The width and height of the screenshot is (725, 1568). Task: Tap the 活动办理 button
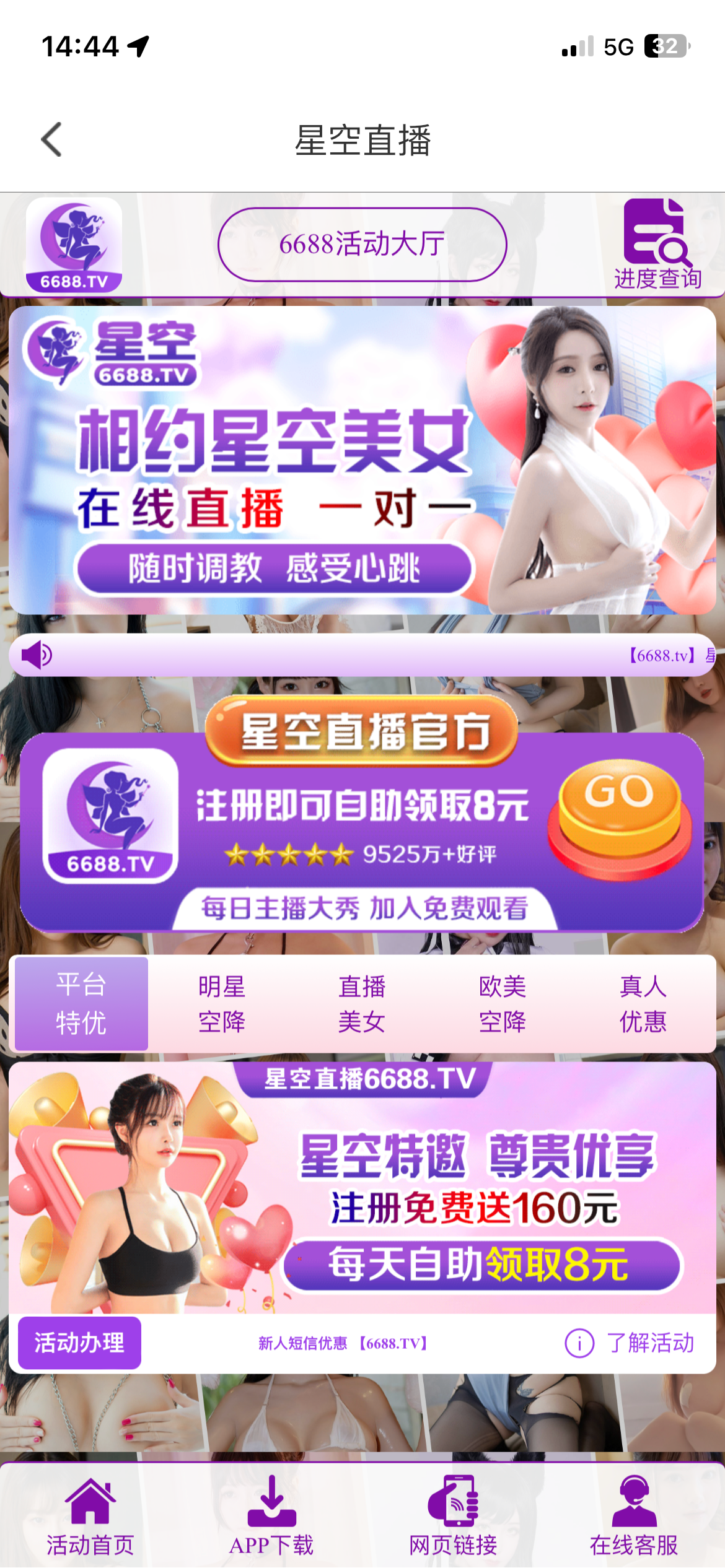(79, 1343)
